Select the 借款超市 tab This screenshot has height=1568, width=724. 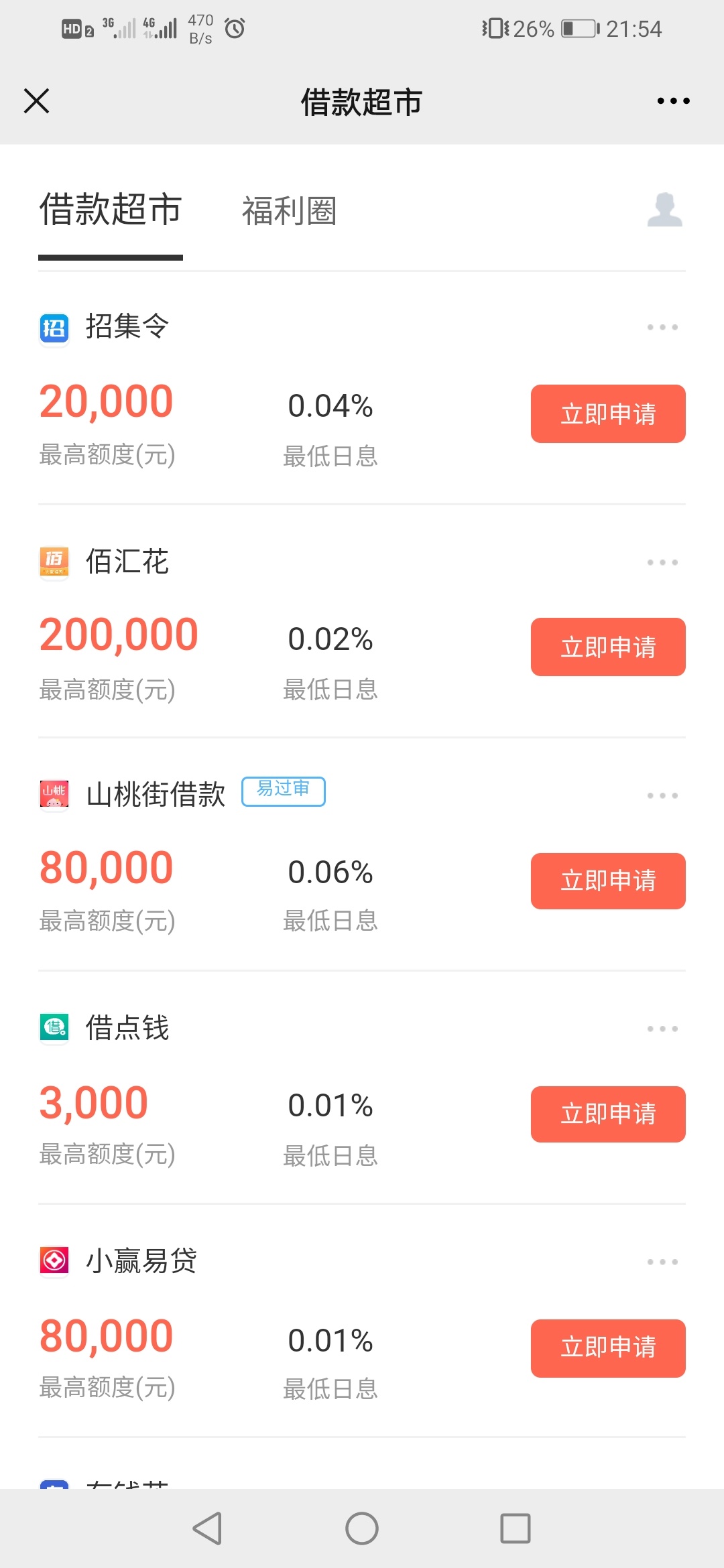111,210
